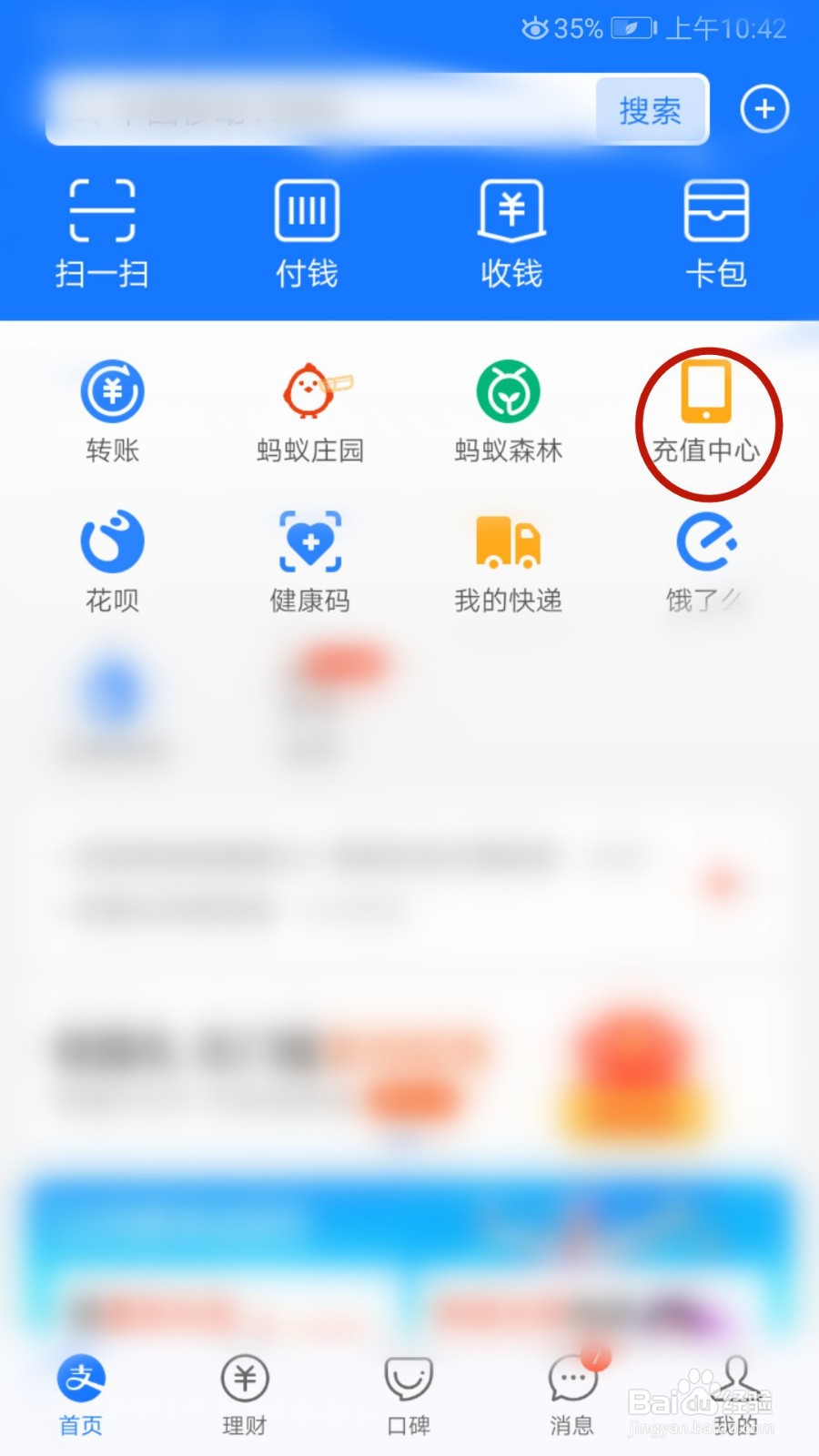Screen dimensions: 819x1456
Task: Select the 转账 transfer icon
Action: 112,409
